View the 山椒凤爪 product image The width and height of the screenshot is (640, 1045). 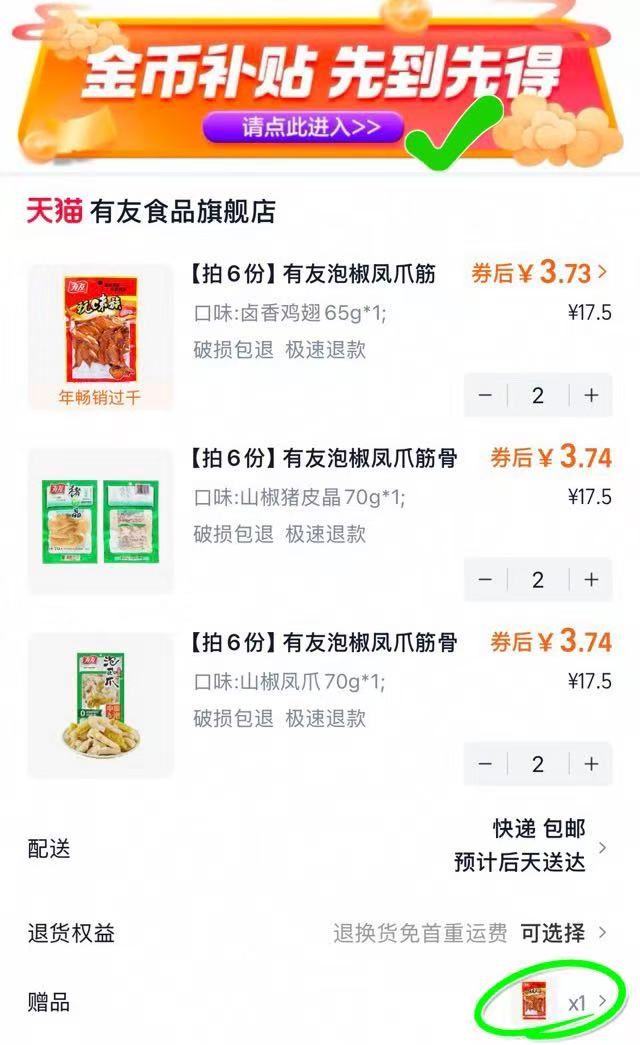click(x=100, y=705)
